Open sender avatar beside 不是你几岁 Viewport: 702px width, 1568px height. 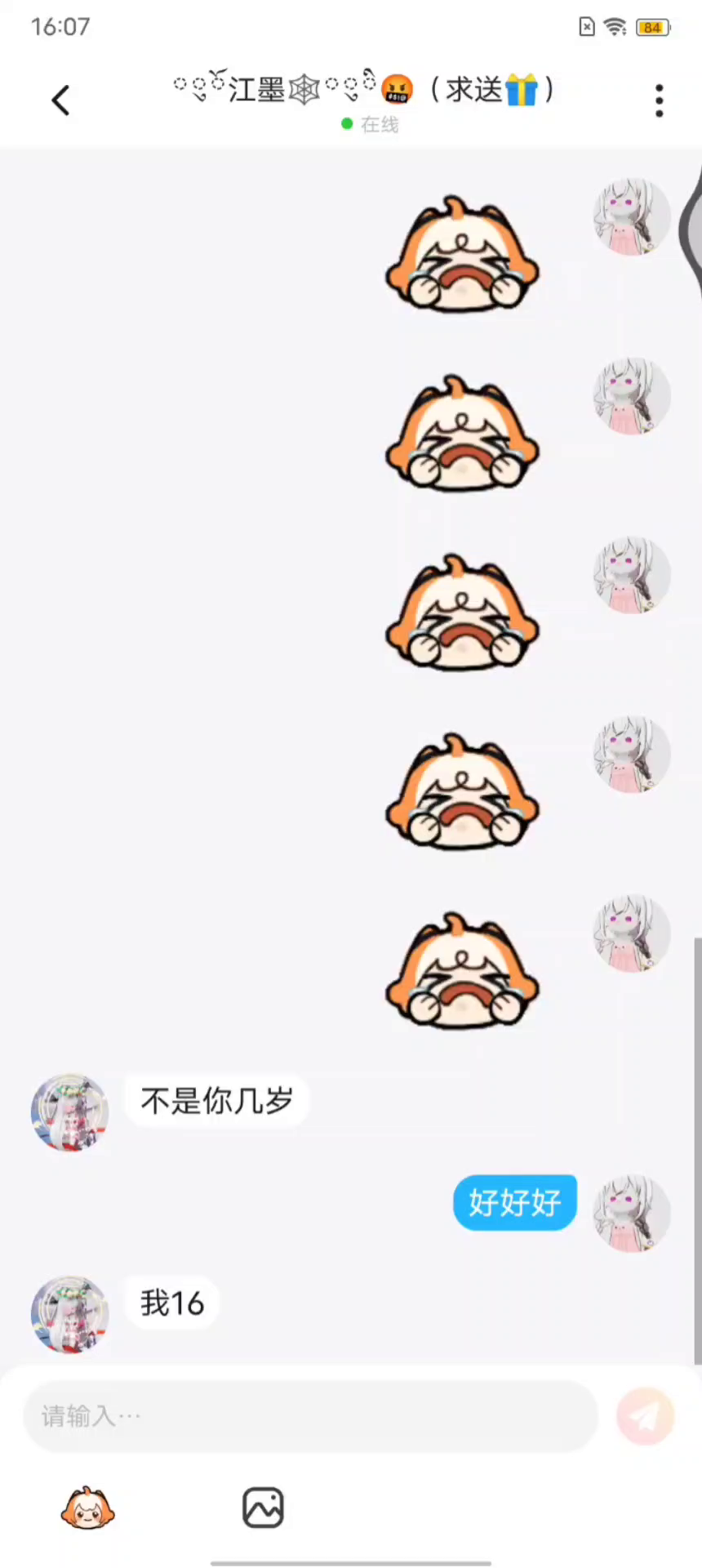[69, 1112]
